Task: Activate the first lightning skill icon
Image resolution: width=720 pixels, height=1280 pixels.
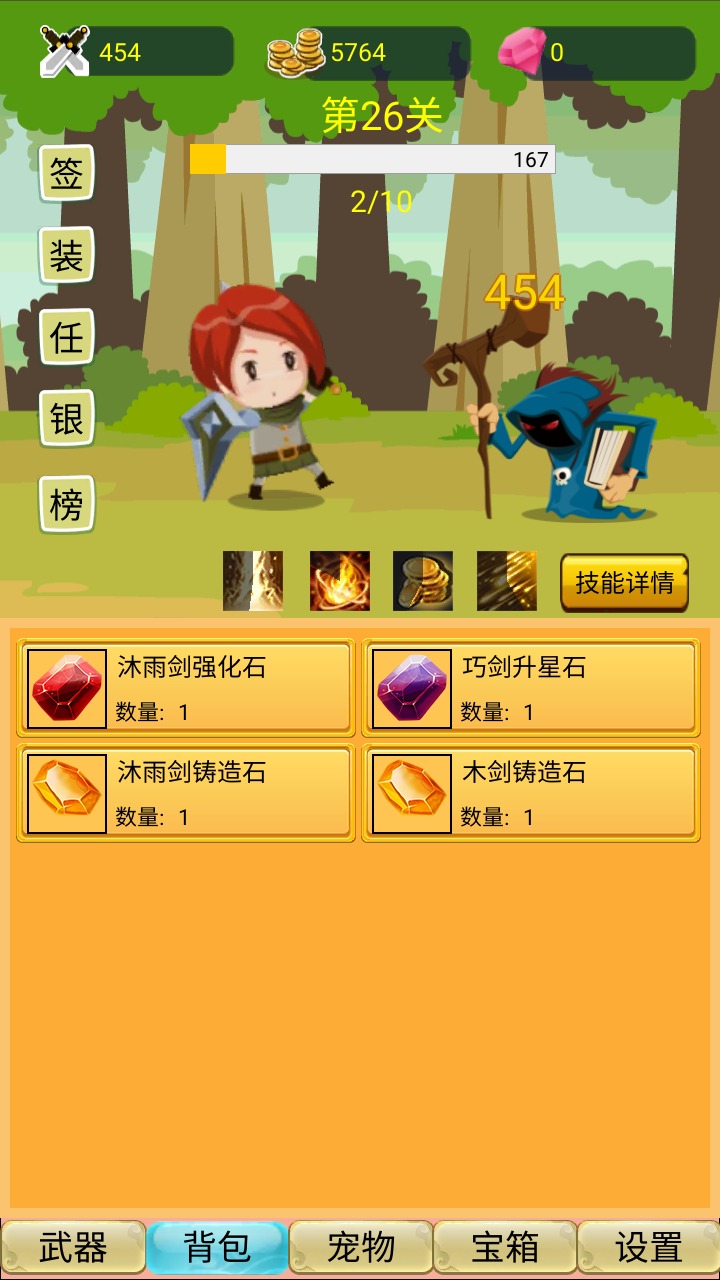Action: [x=253, y=581]
